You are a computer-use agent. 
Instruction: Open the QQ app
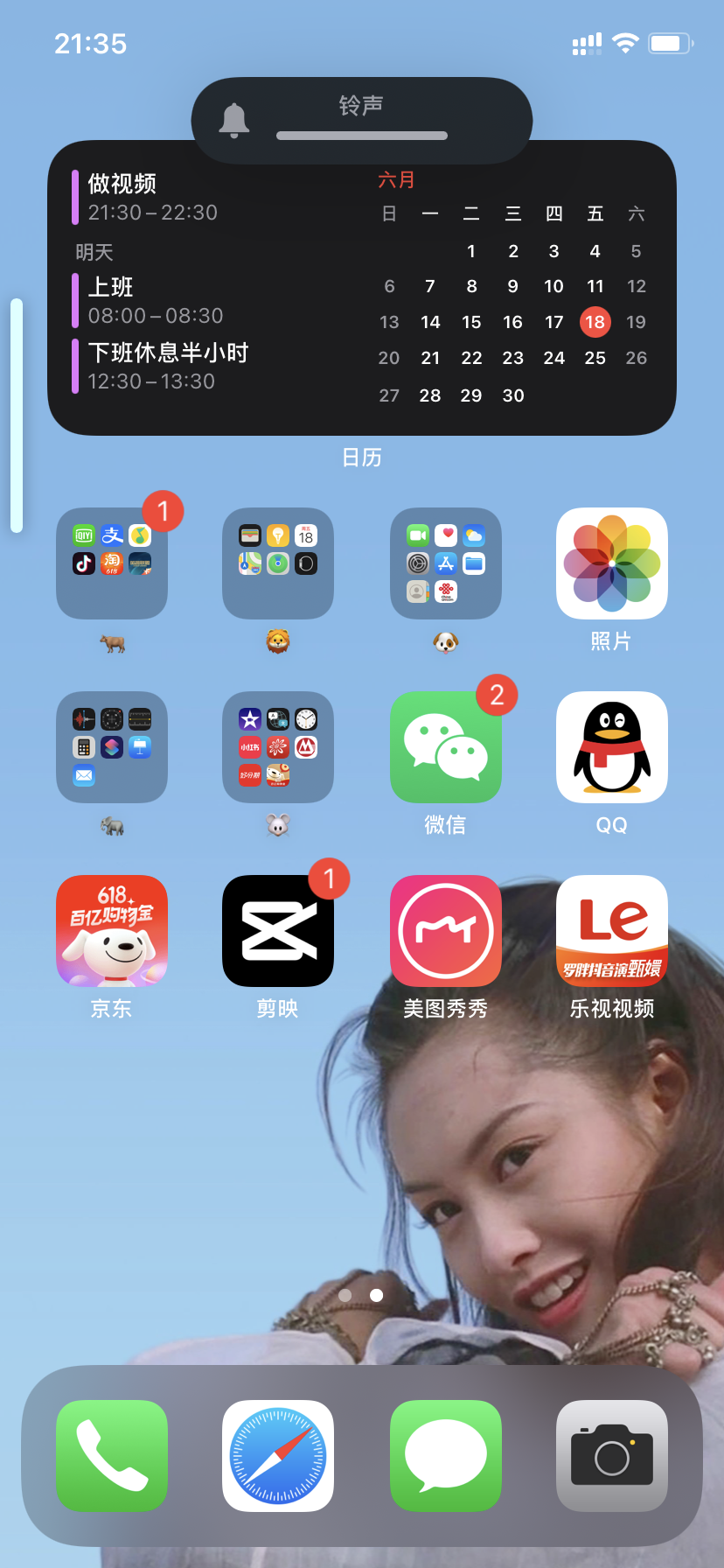pos(611,747)
